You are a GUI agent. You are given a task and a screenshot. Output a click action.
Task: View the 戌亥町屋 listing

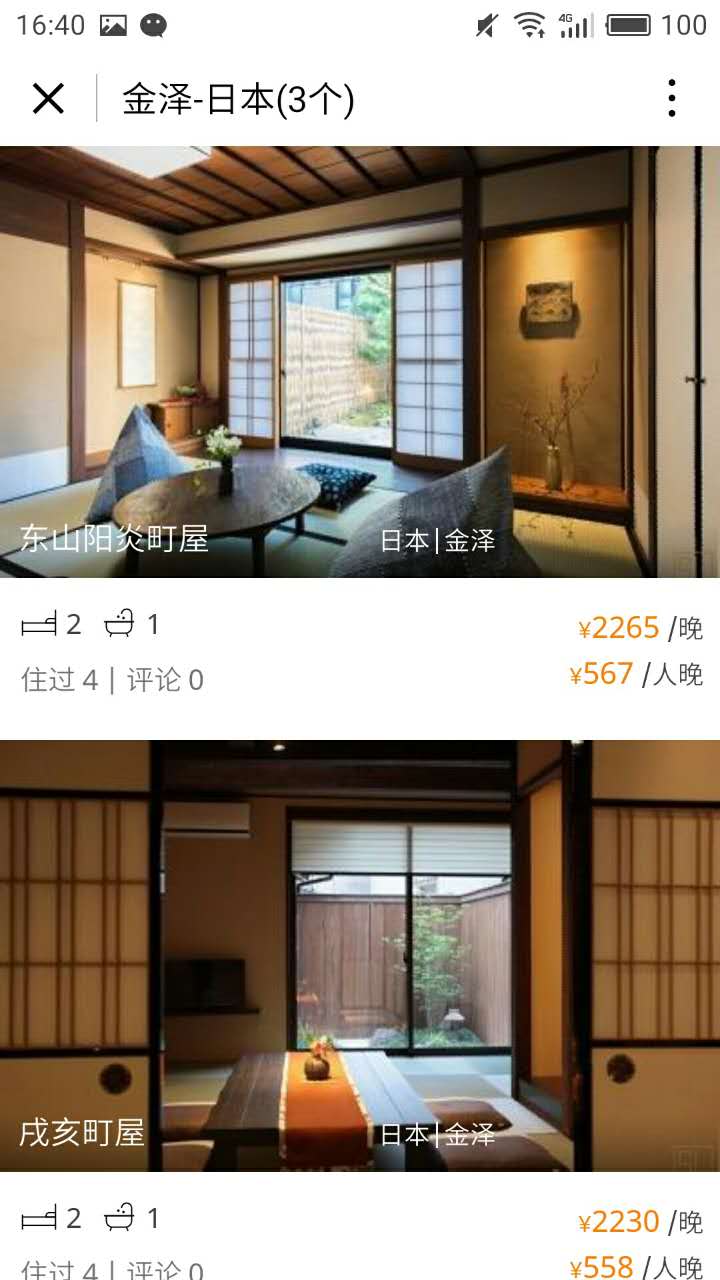click(x=359, y=955)
